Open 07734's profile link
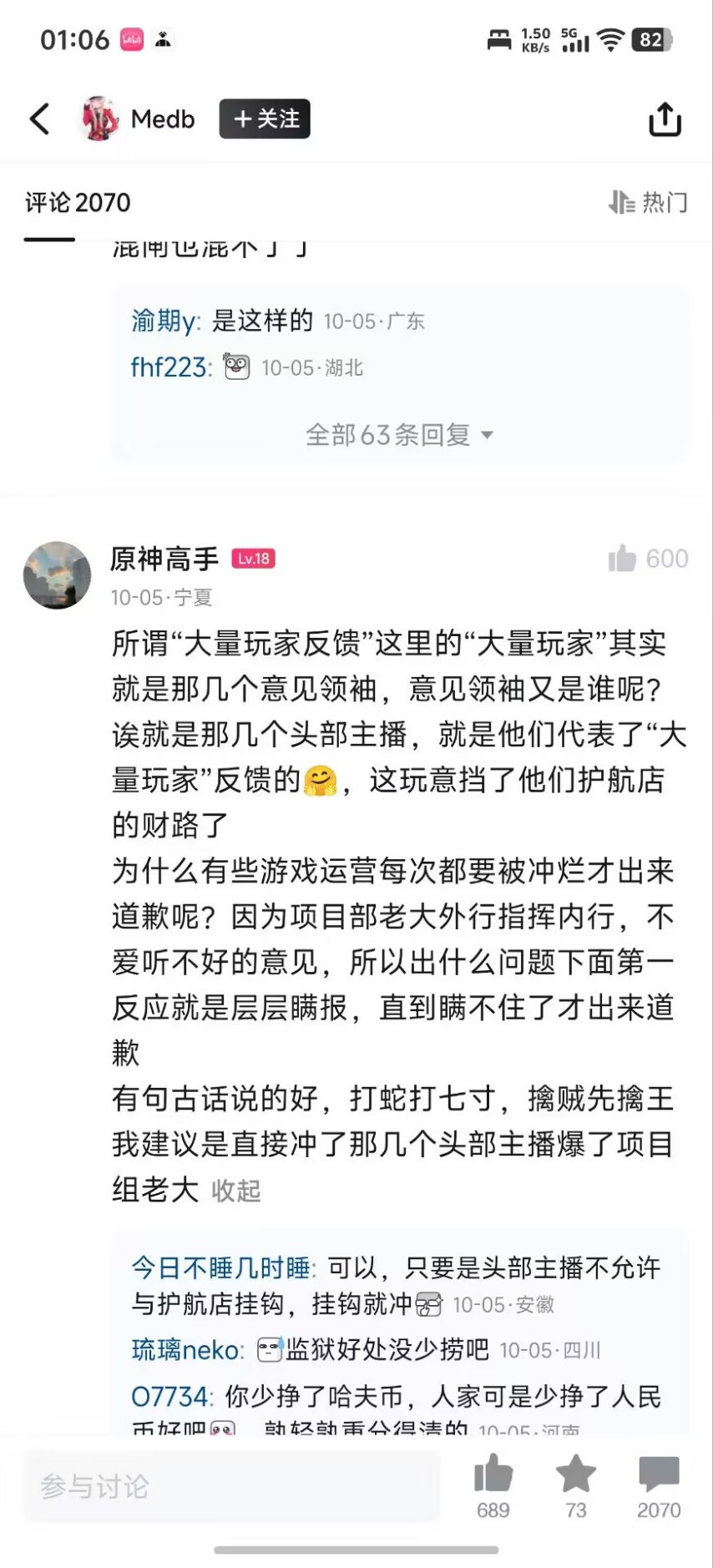Screen dimensions: 713x1568 [169, 1396]
